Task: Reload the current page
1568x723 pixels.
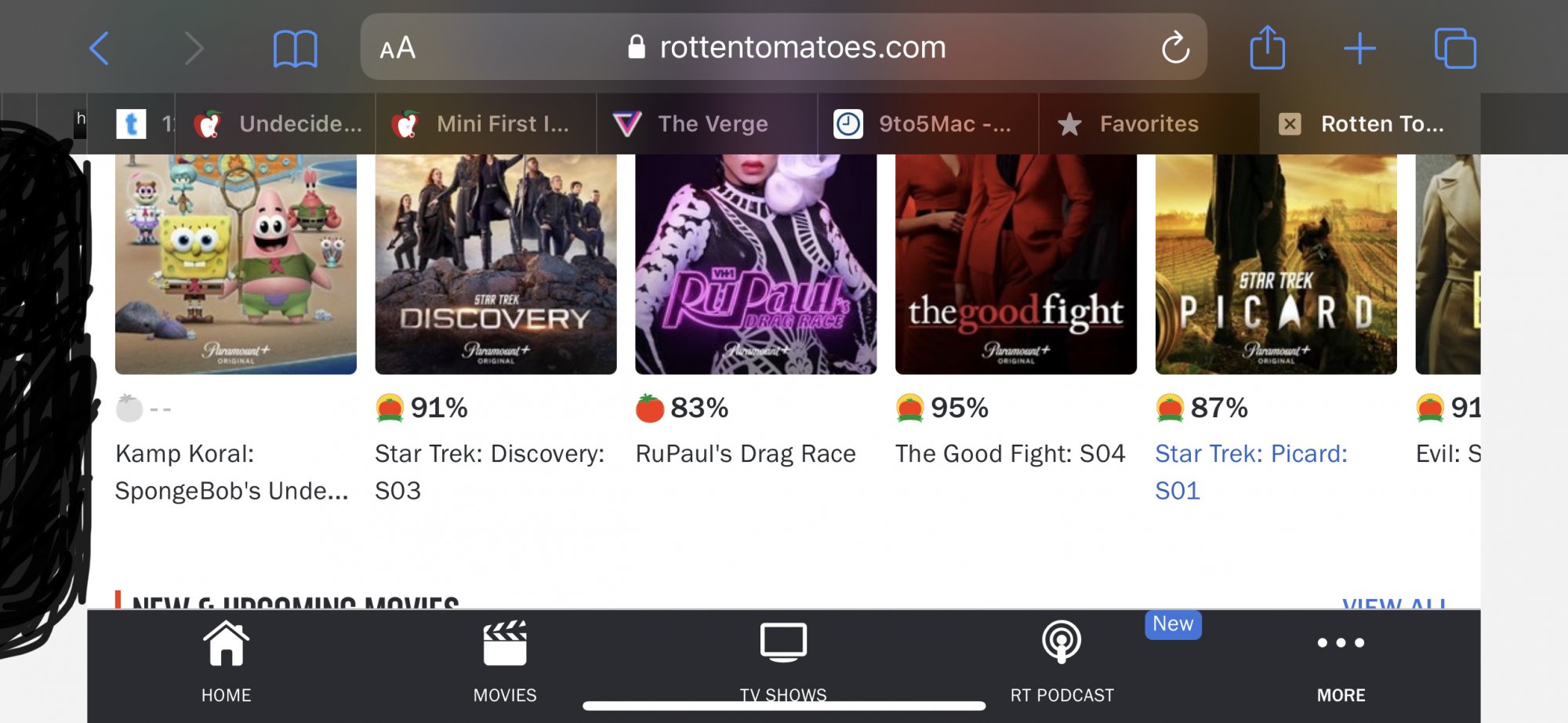Action: tap(1175, 48)
